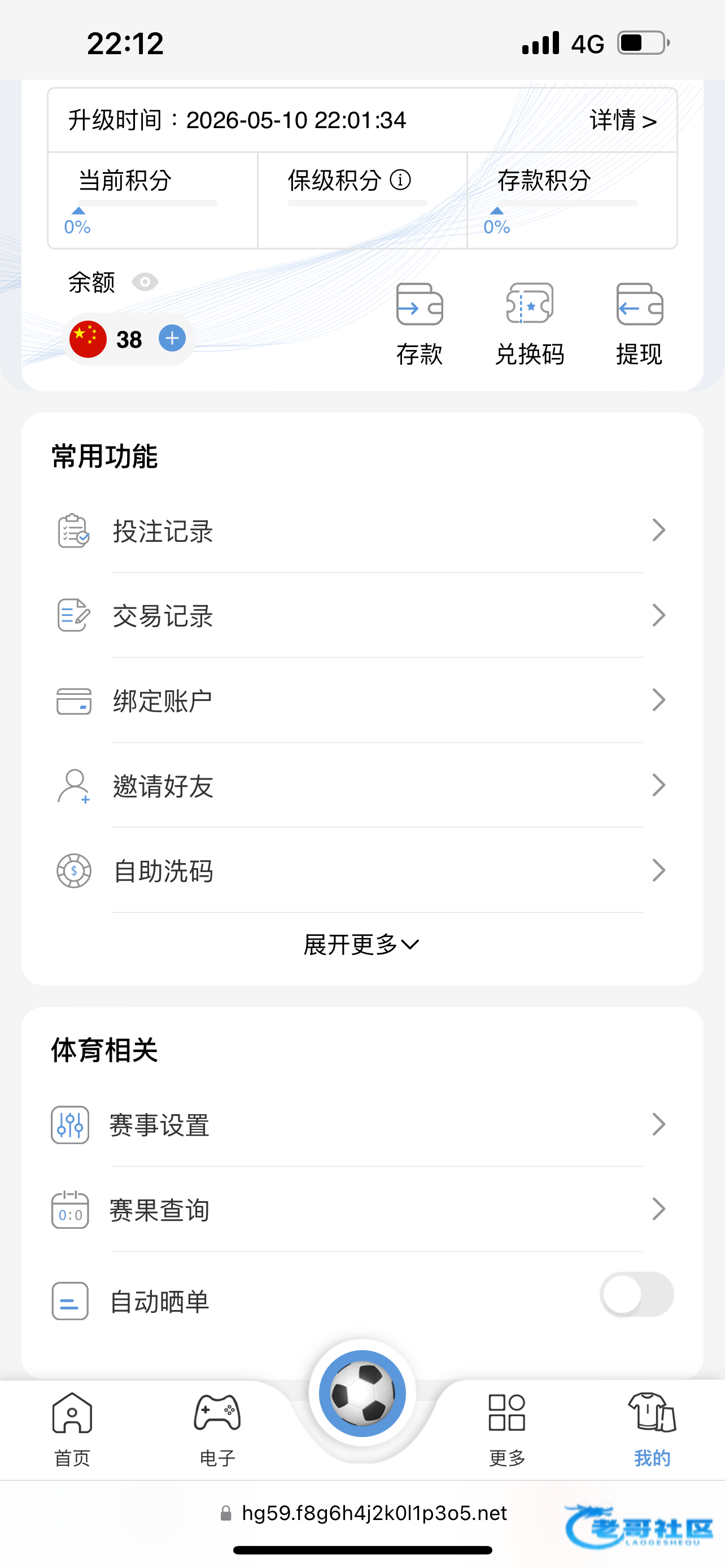This screenshot has width=725, height=1568.
Task: Open 自助洗码 row
Action: point(362,871)
